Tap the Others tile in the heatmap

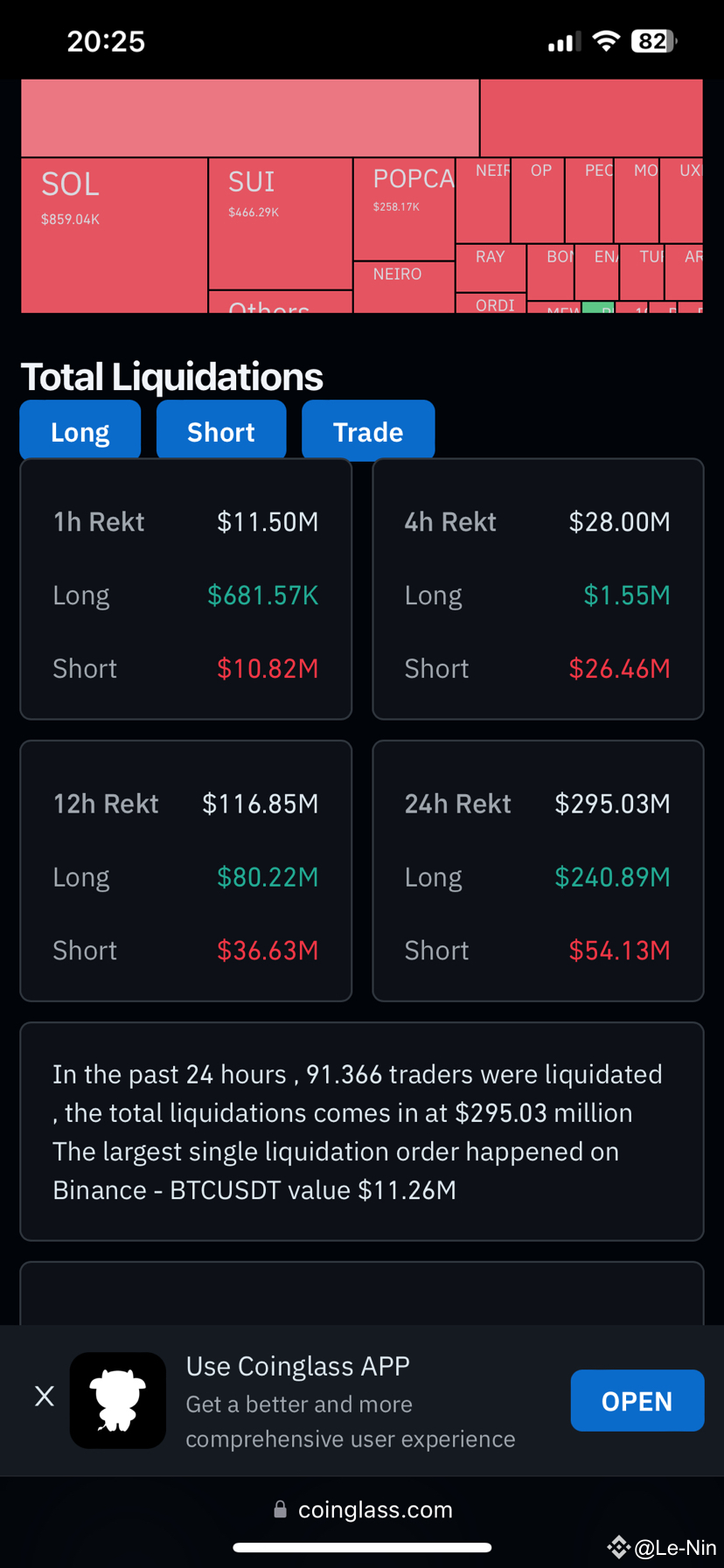pos(267,306)
